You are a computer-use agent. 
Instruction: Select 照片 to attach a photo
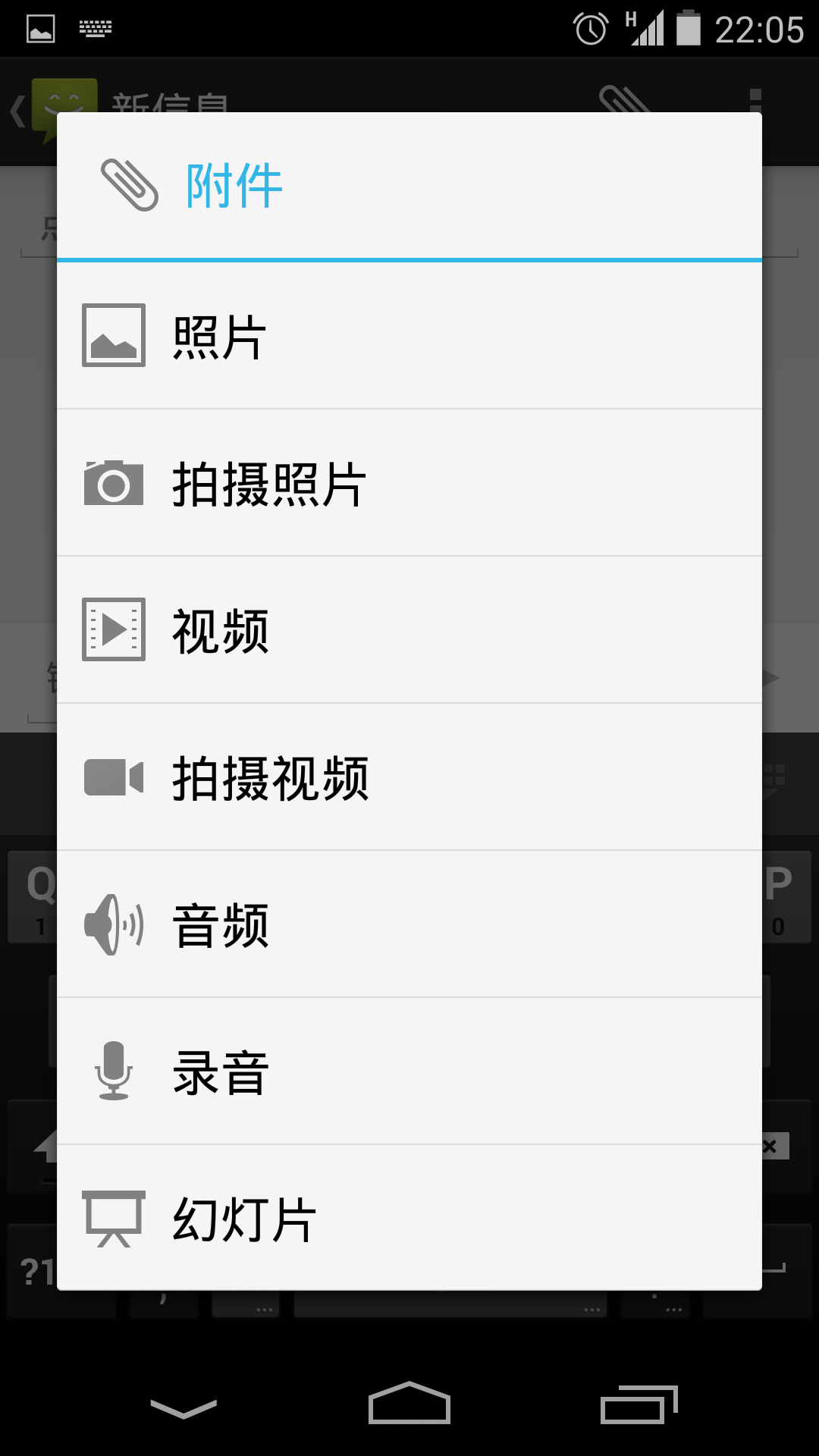tap(409, 336)
